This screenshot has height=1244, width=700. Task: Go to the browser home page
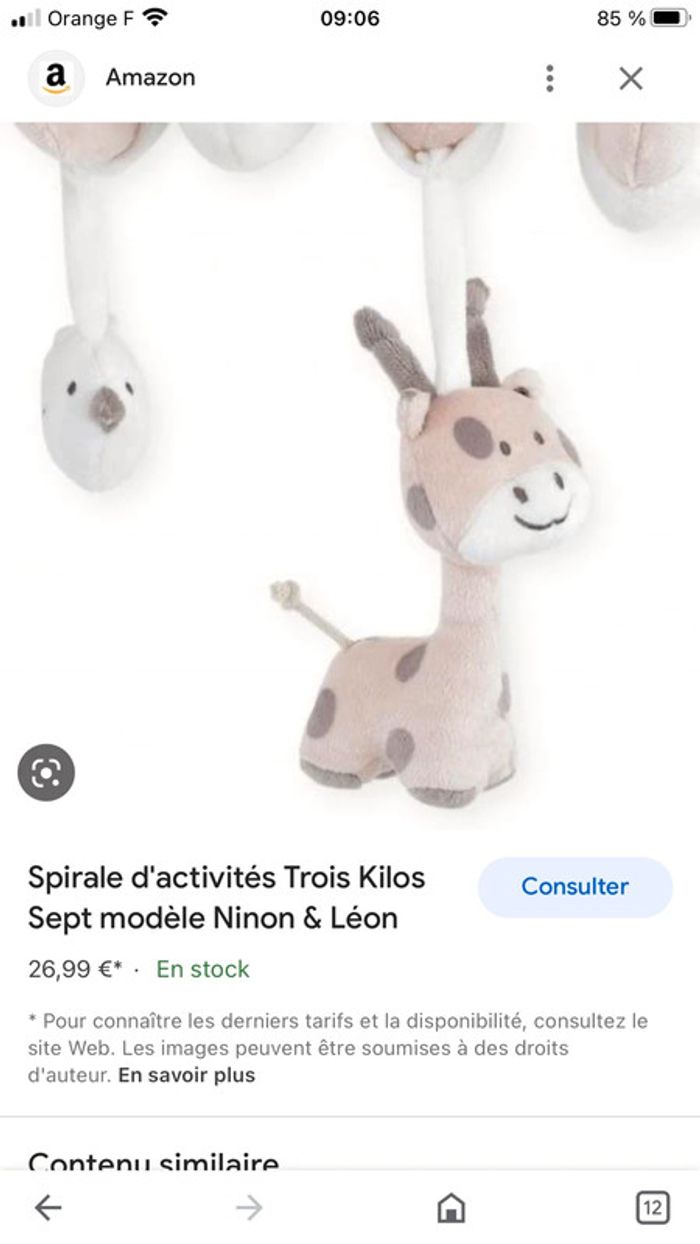451,1208
